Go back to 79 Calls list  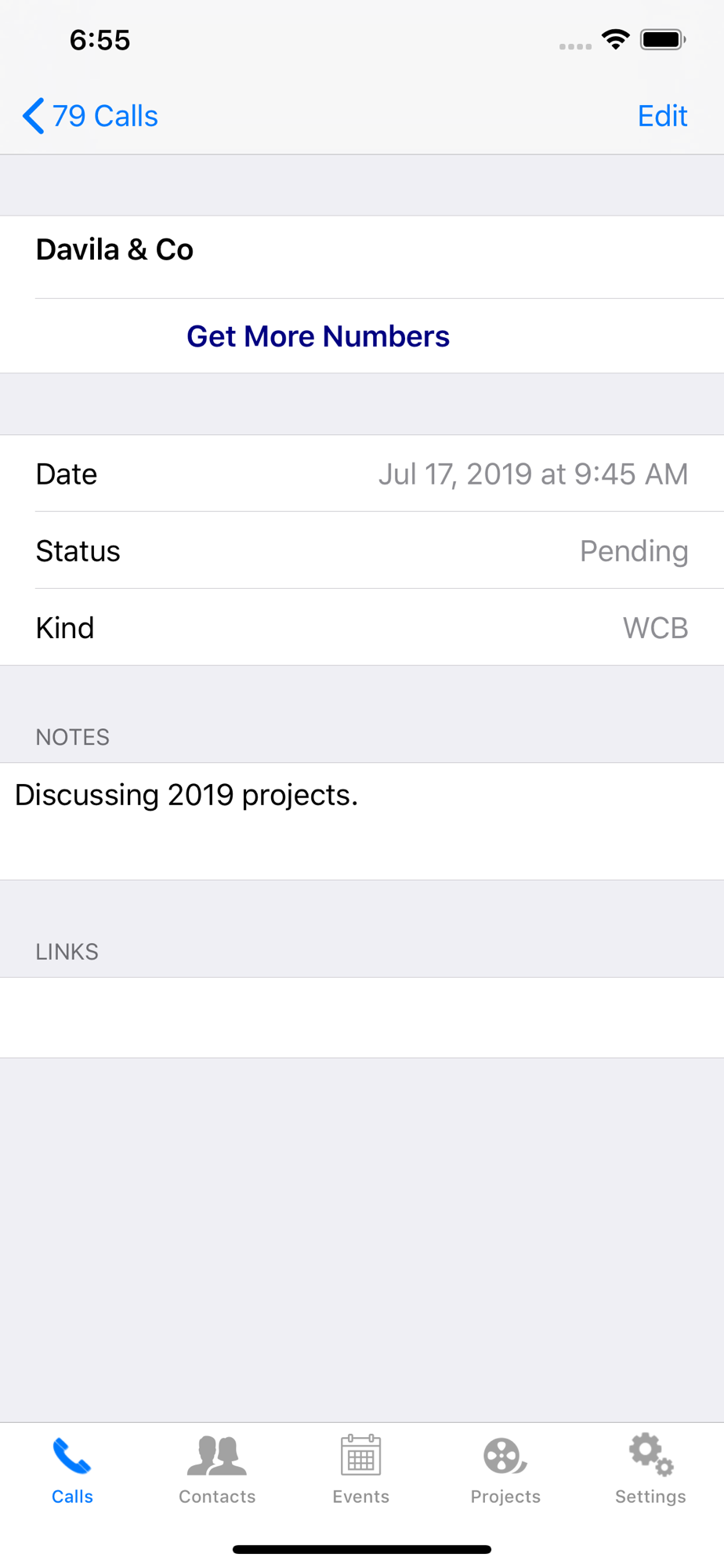coord(90,116)
